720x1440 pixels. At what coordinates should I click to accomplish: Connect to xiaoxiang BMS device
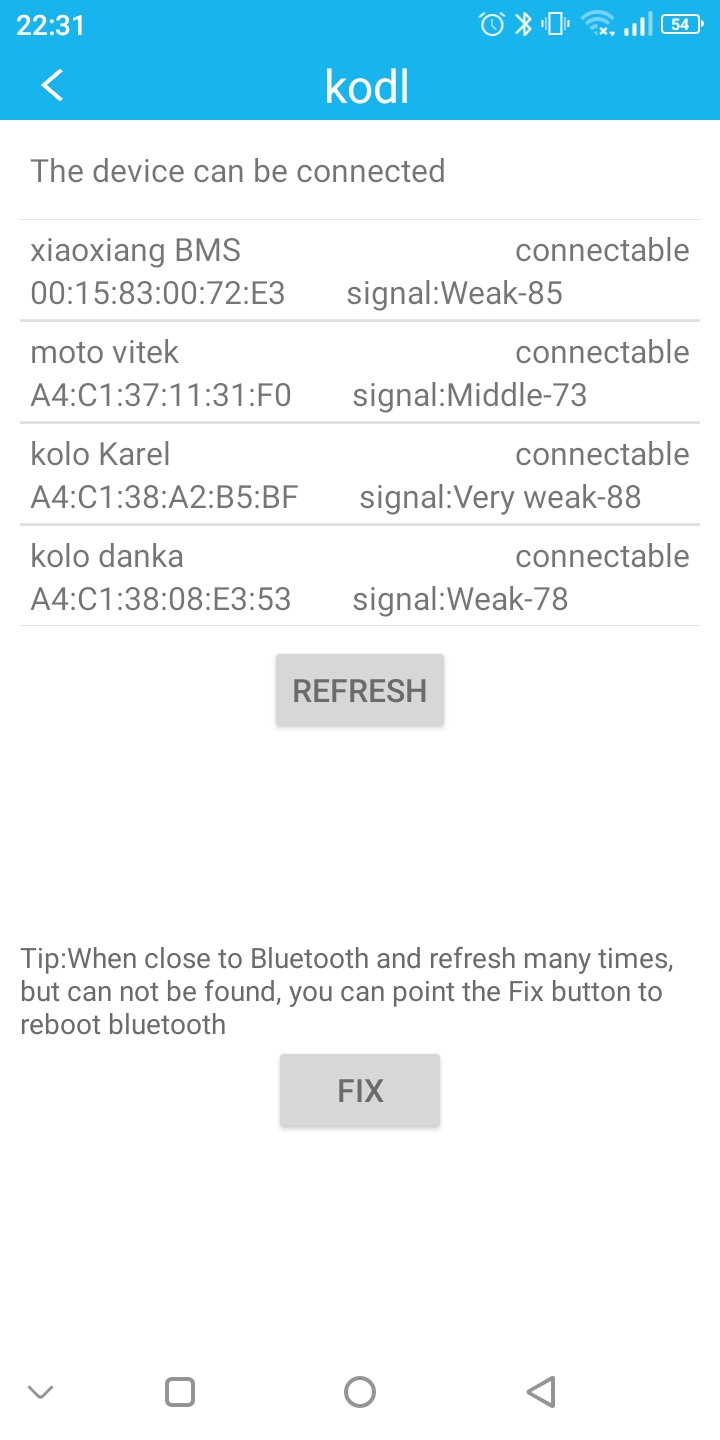(360, 271)
